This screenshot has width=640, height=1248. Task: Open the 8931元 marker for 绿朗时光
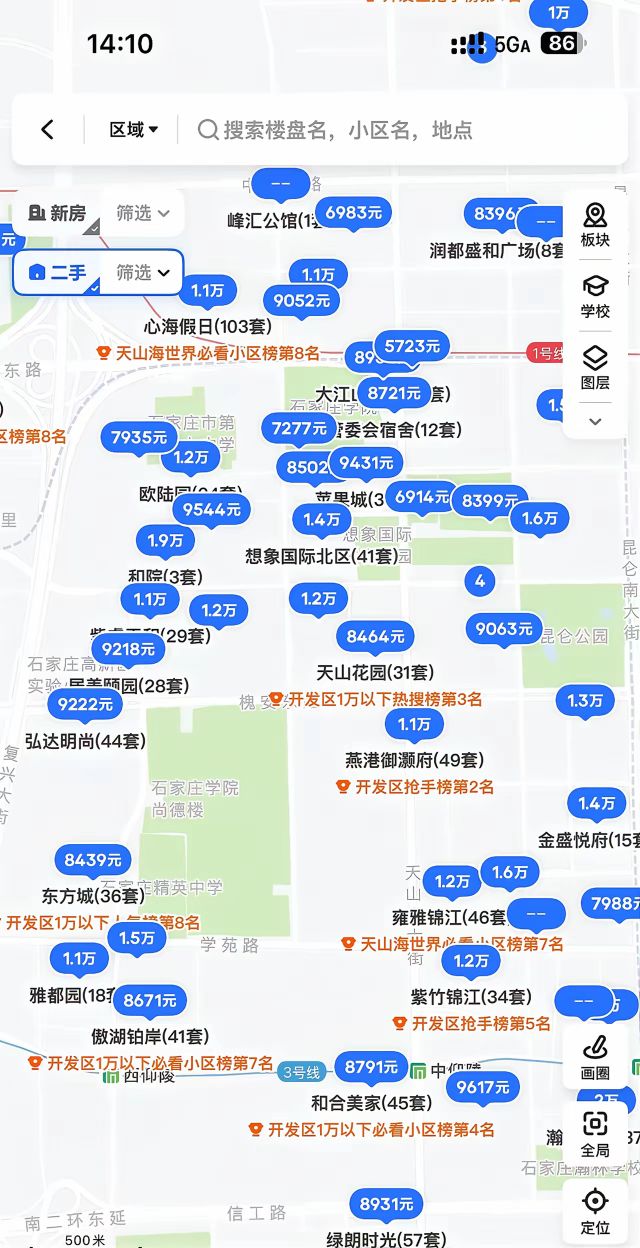(x=386, y=1204)
